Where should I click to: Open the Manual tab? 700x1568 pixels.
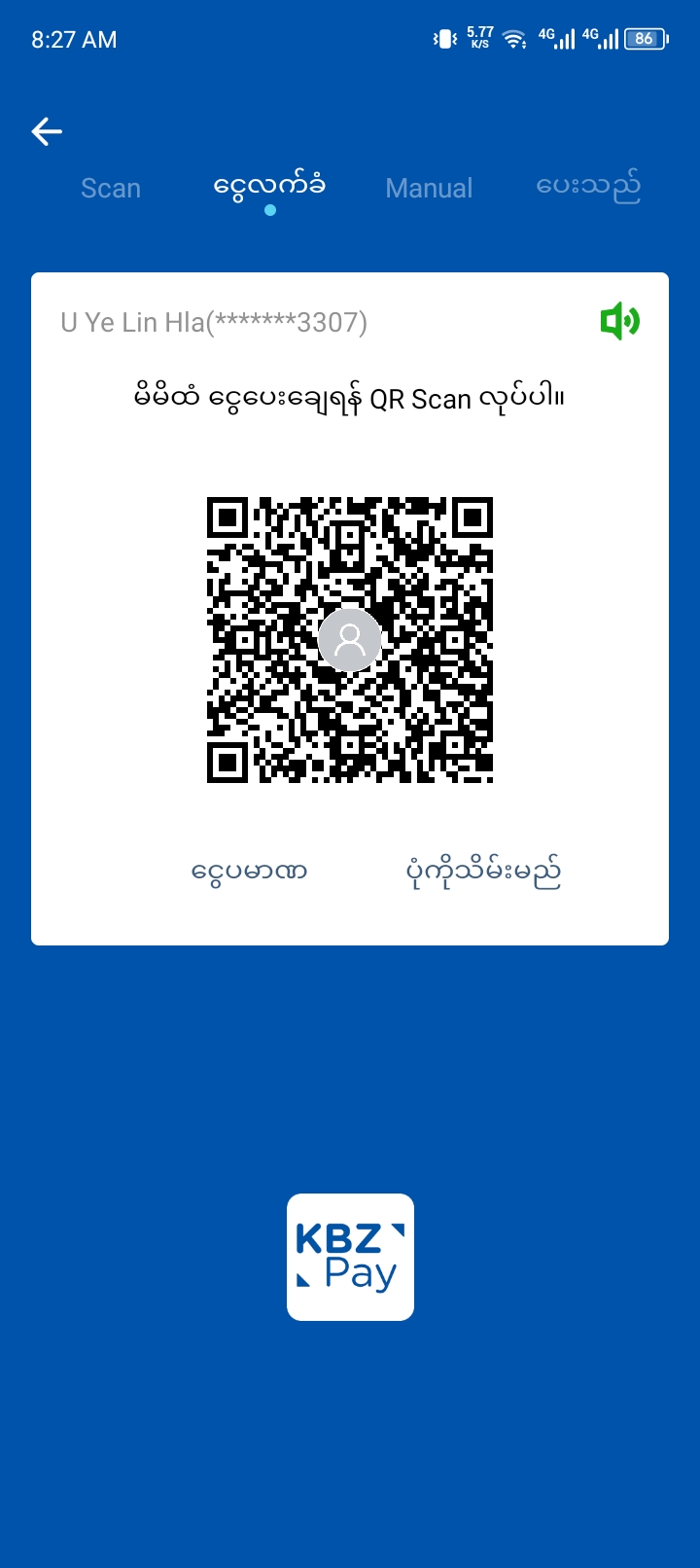429,188
